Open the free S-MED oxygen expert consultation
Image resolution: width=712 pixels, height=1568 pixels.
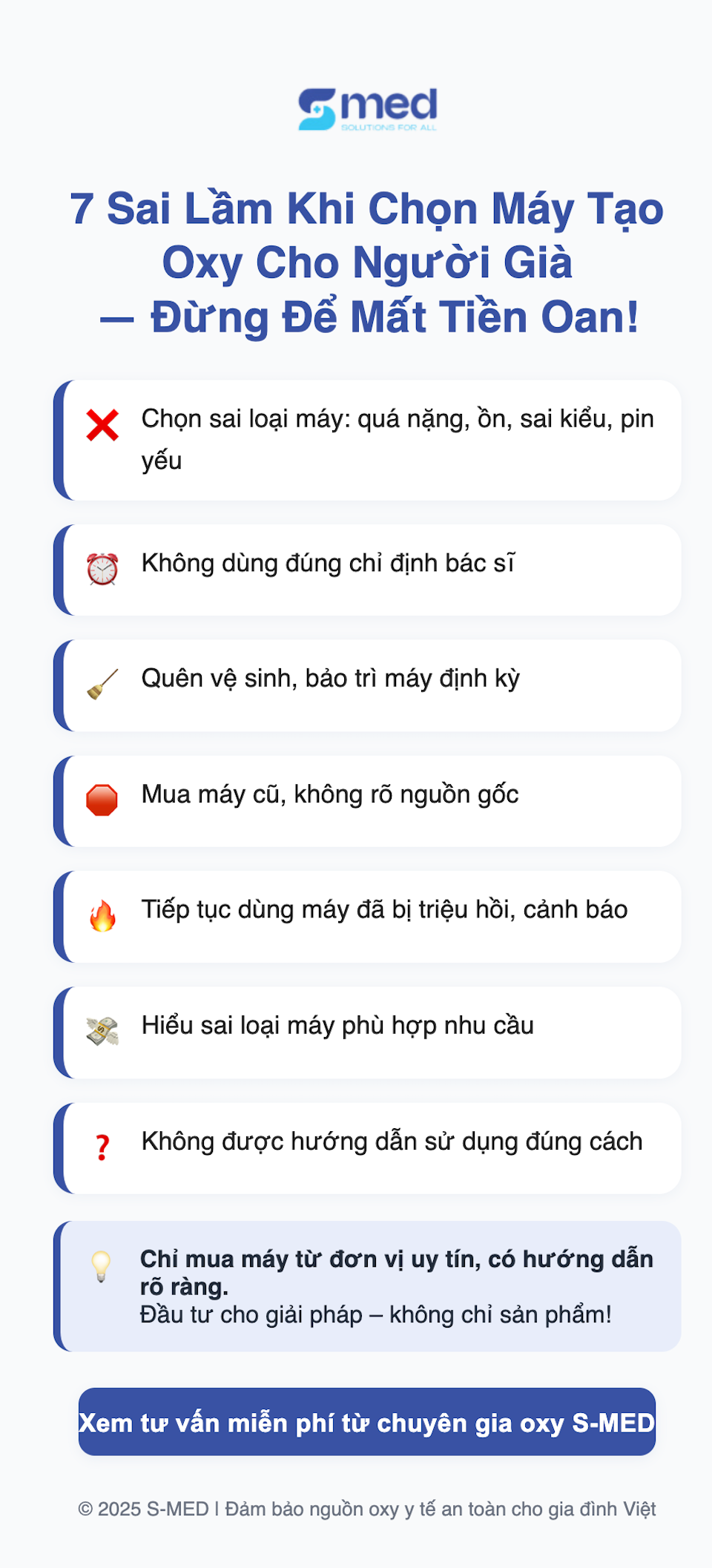coord(366,1422)
